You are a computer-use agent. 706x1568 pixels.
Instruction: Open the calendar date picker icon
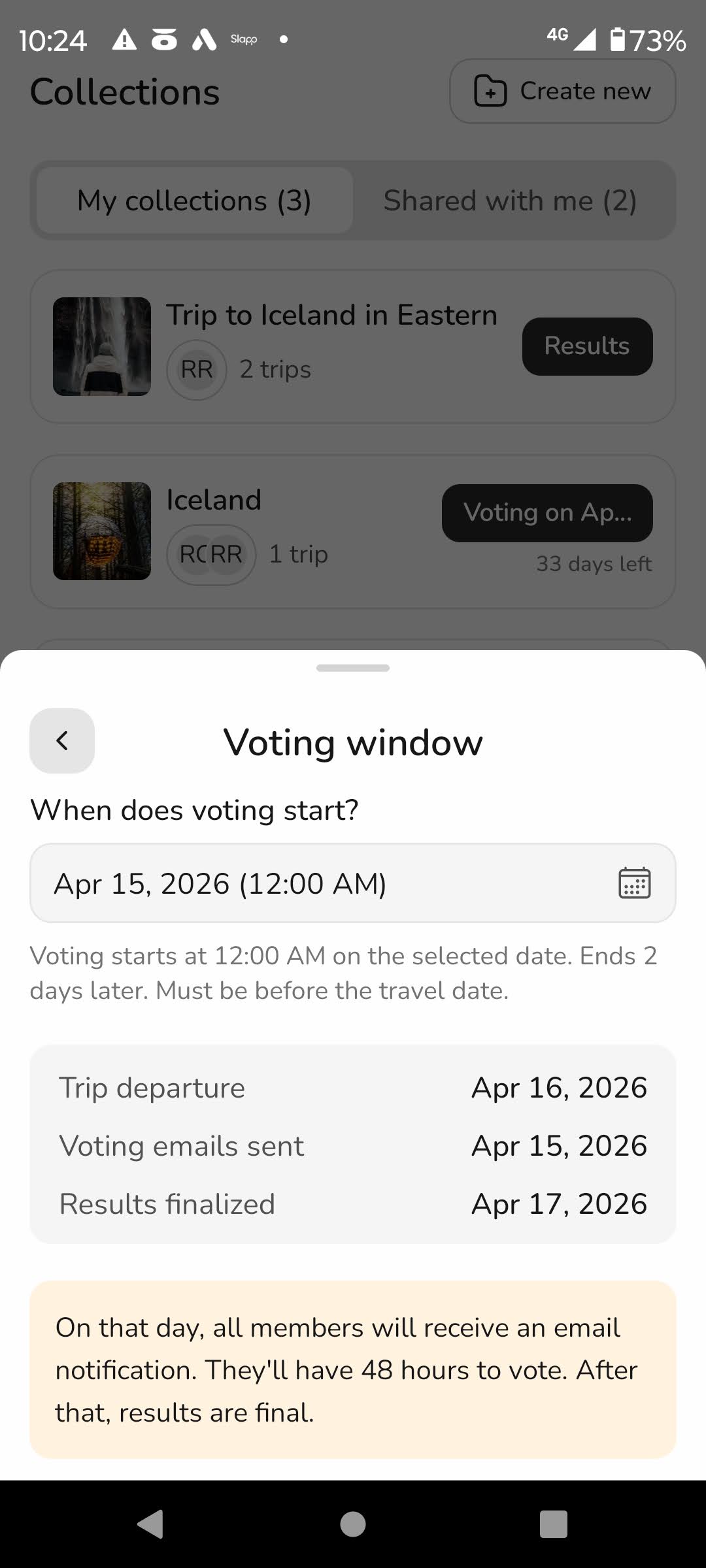pyautogui.click(x=632, y=883)
